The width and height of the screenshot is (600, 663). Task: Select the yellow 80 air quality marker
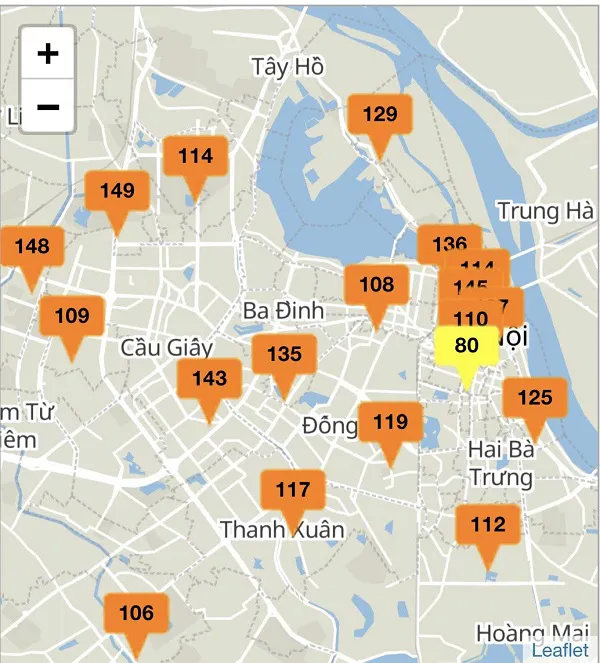pos(466,347)
